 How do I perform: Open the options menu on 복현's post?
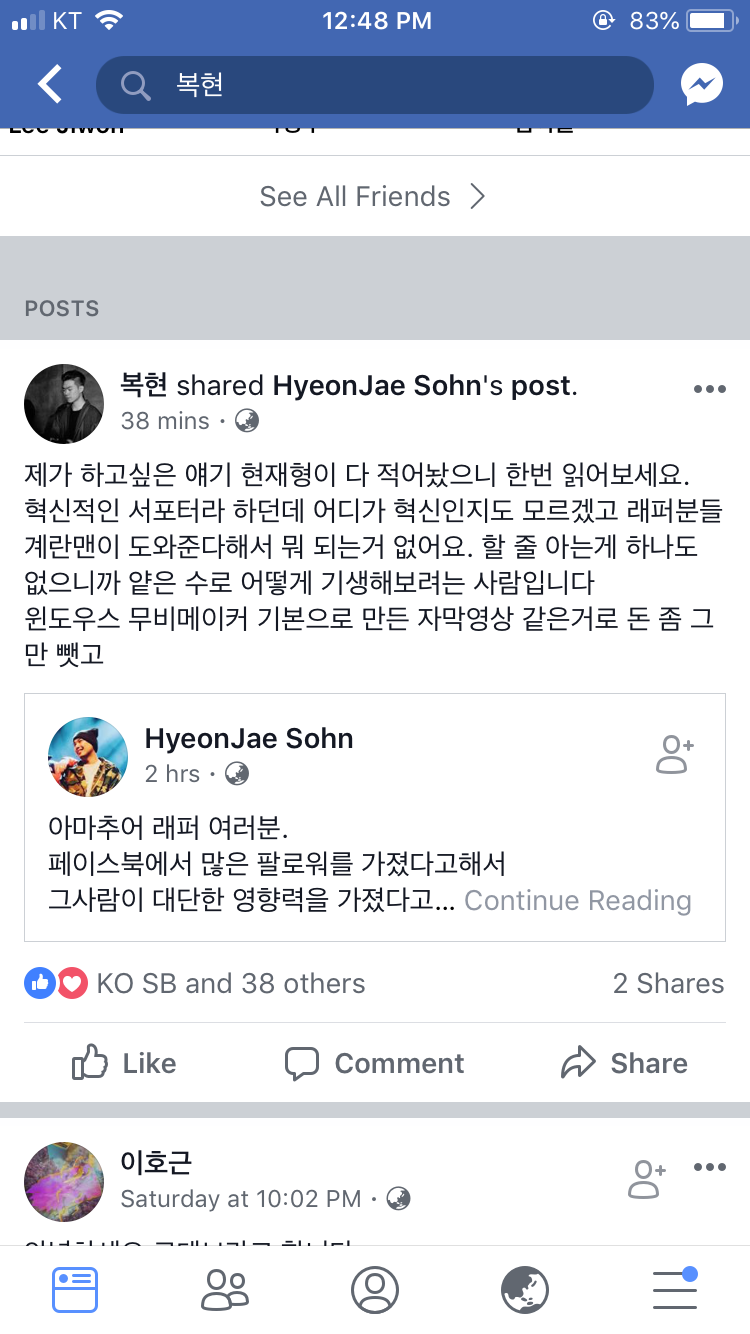pyautogui.click(x=709, y=389)
